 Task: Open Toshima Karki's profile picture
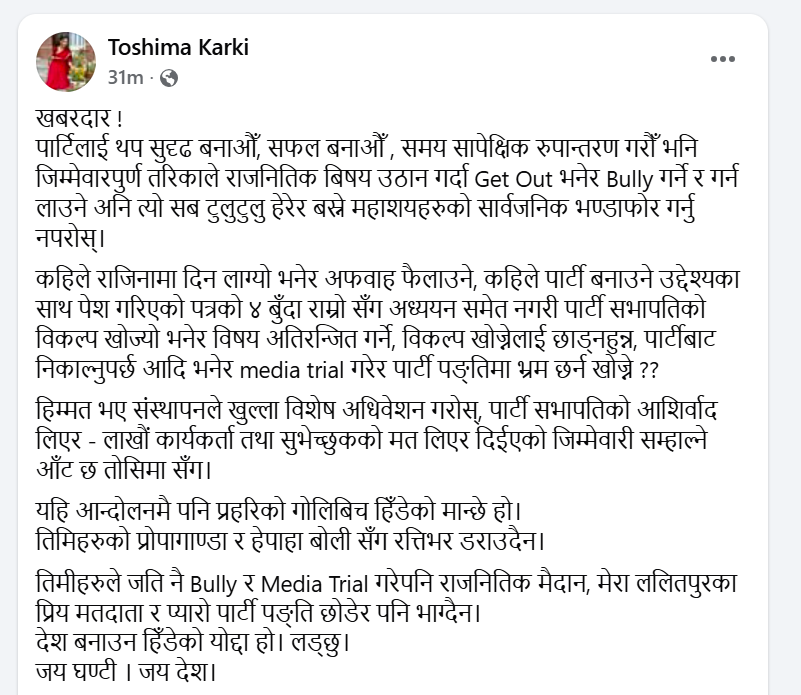[x=66, y=60]
